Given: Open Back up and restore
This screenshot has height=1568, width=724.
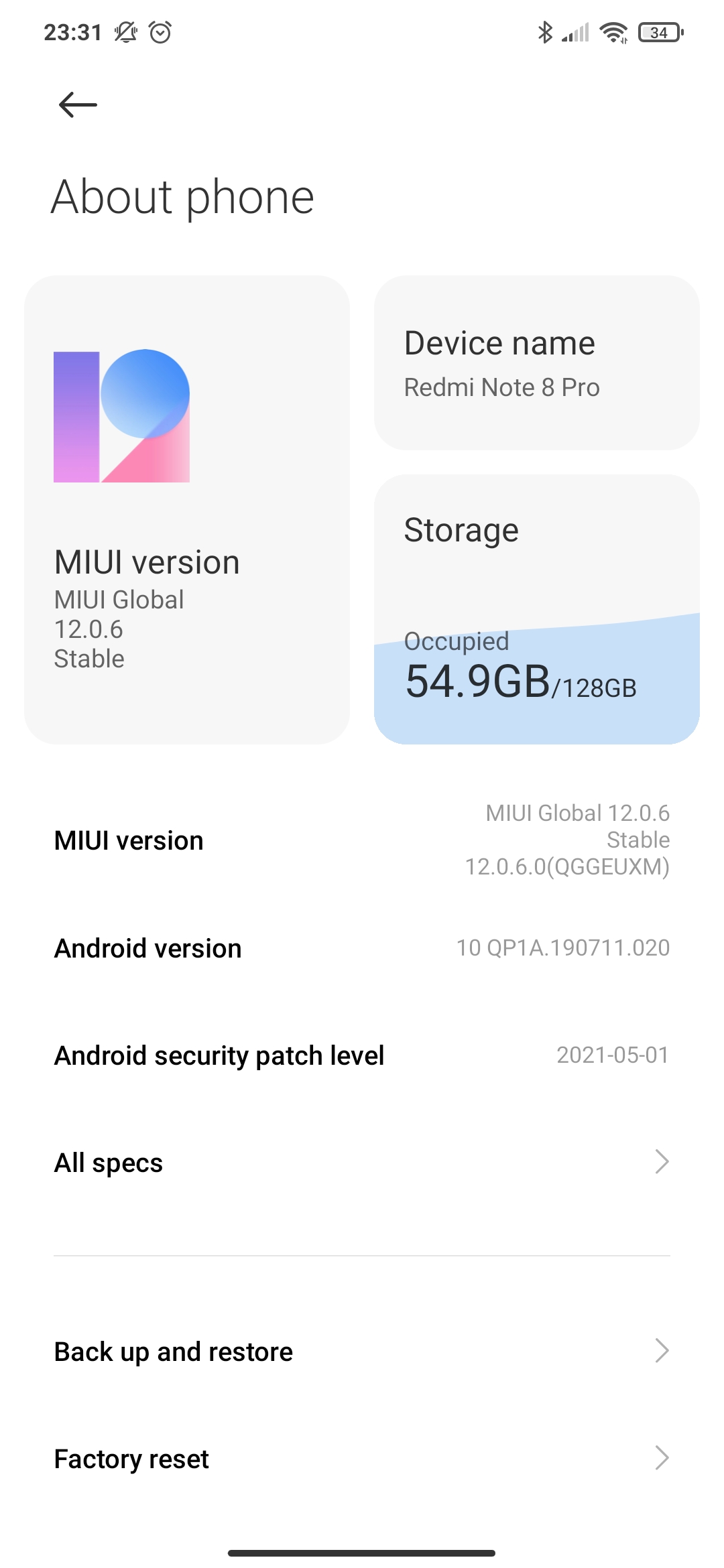Looking at the screenshot, I should click(362, 1352).
